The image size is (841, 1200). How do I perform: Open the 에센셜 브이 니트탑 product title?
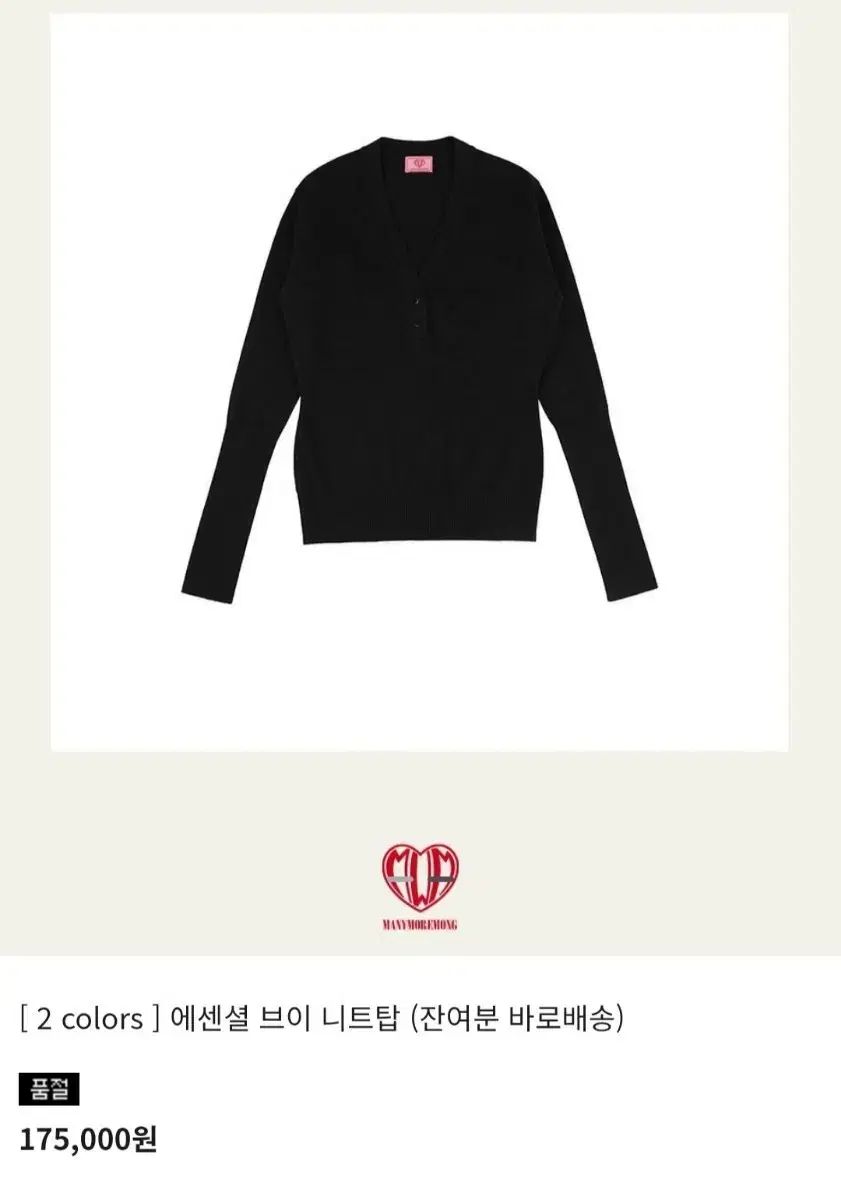pyautogui.click(x=321, y=1019)
